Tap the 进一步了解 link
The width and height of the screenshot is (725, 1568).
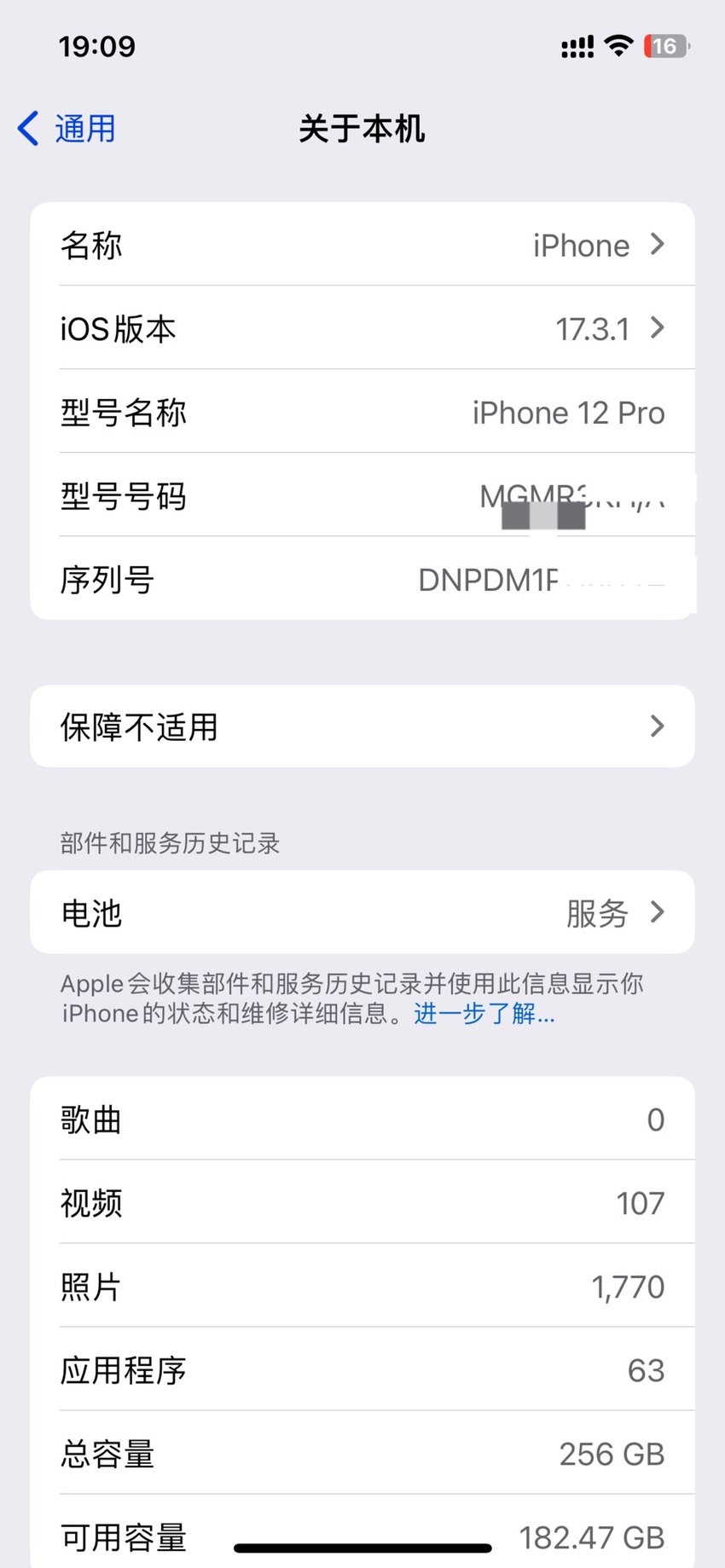click(x=484, y=1014)
